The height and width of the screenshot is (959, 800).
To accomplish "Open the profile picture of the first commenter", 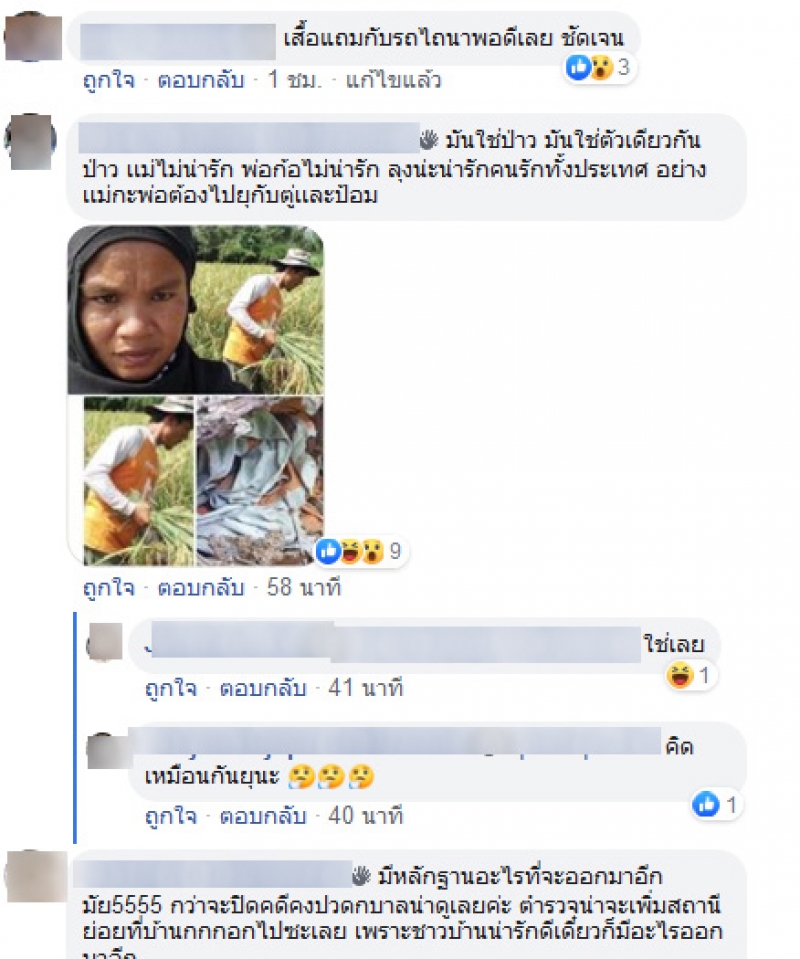I will click(x=30, y=36).
